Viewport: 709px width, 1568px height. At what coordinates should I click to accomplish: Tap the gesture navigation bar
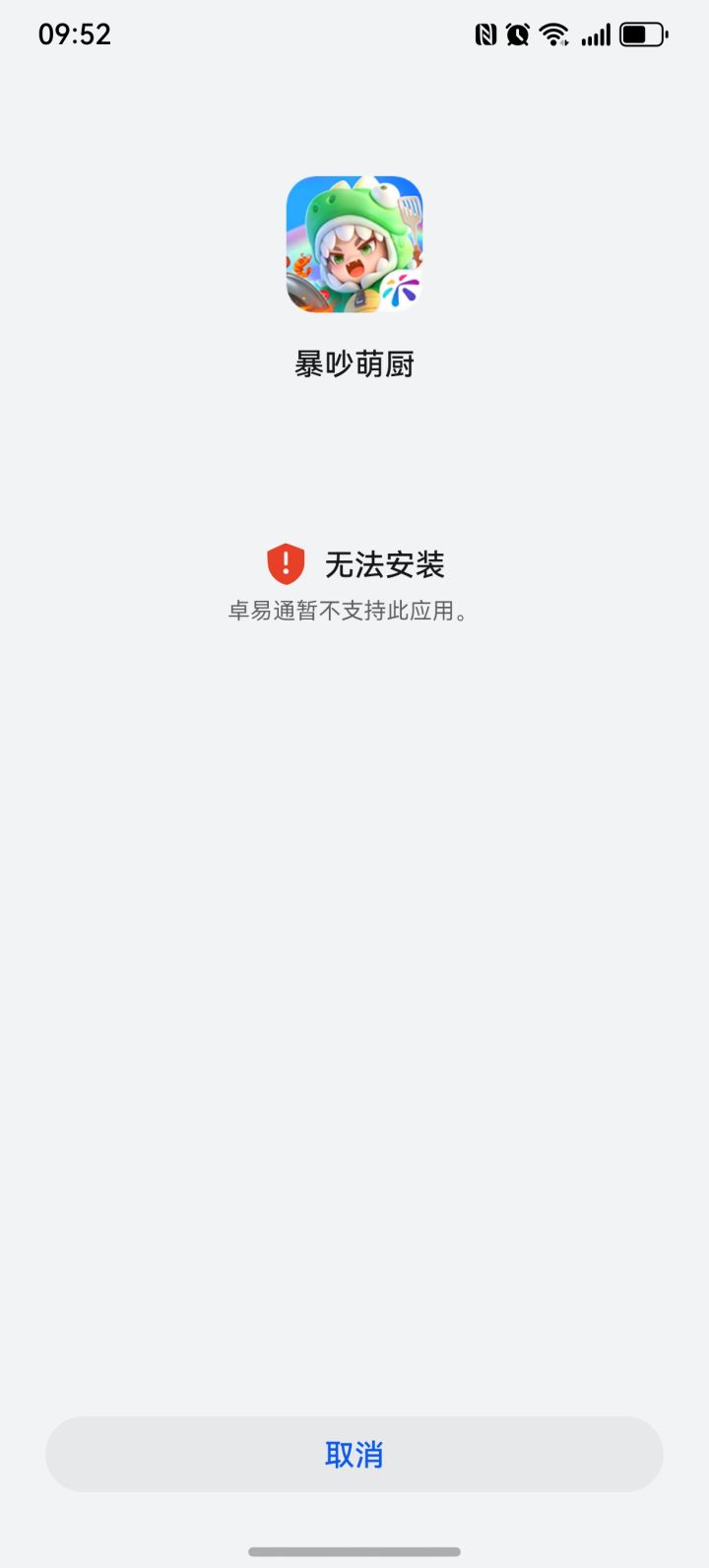(354, 1548)
